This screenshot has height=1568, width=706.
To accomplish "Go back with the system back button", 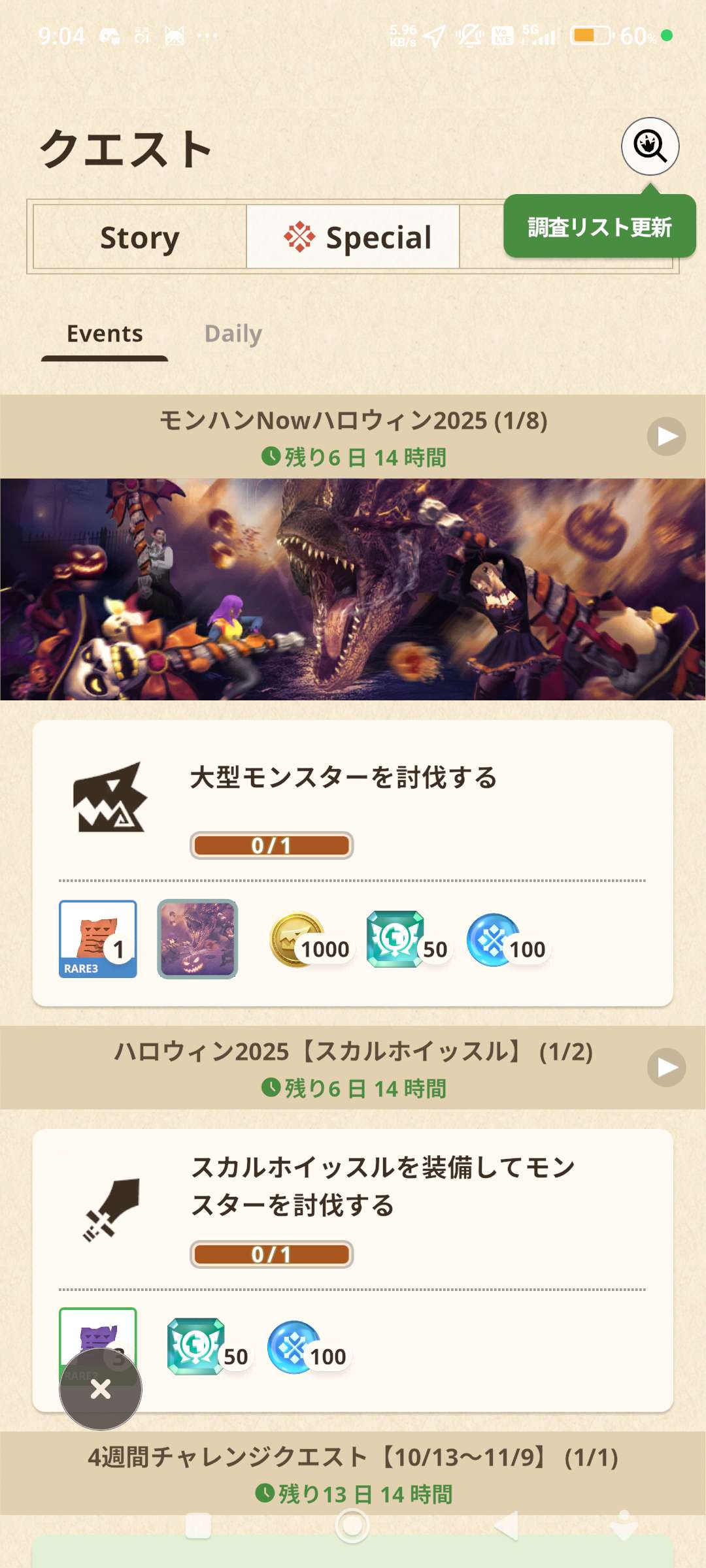I will [x=507, y=1526].
